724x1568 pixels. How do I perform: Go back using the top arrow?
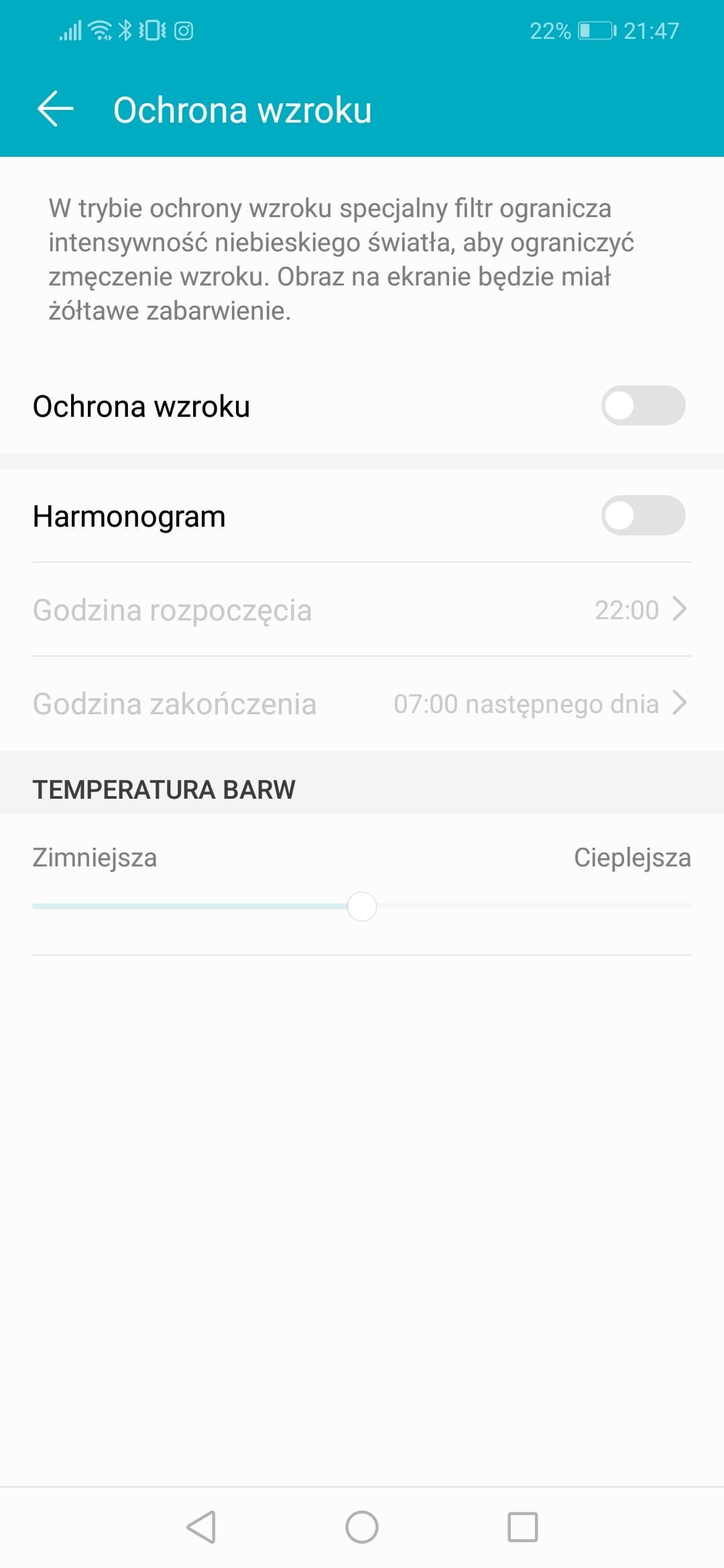[56, 109]
